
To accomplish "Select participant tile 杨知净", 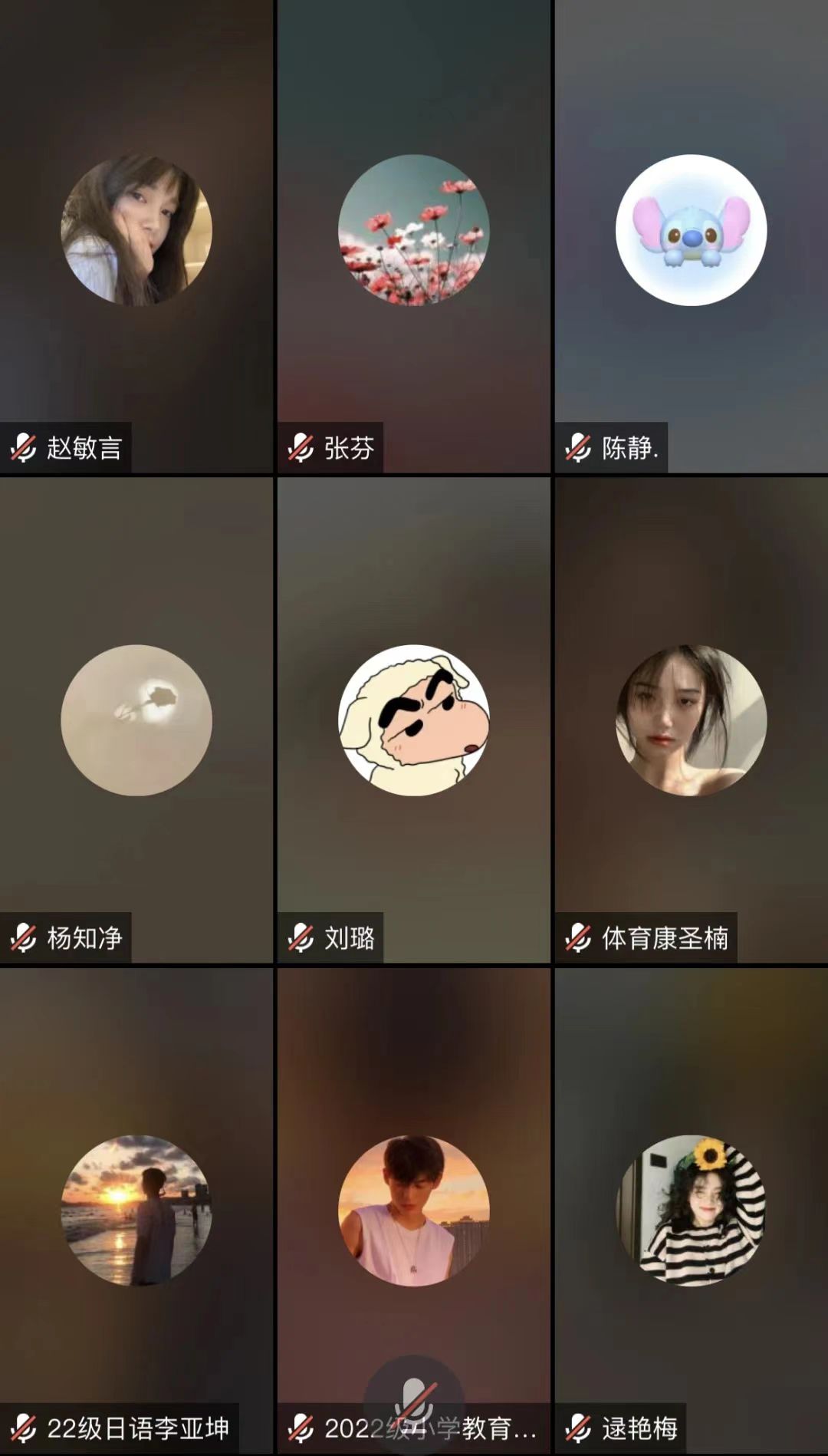I will tap(136, 720).
